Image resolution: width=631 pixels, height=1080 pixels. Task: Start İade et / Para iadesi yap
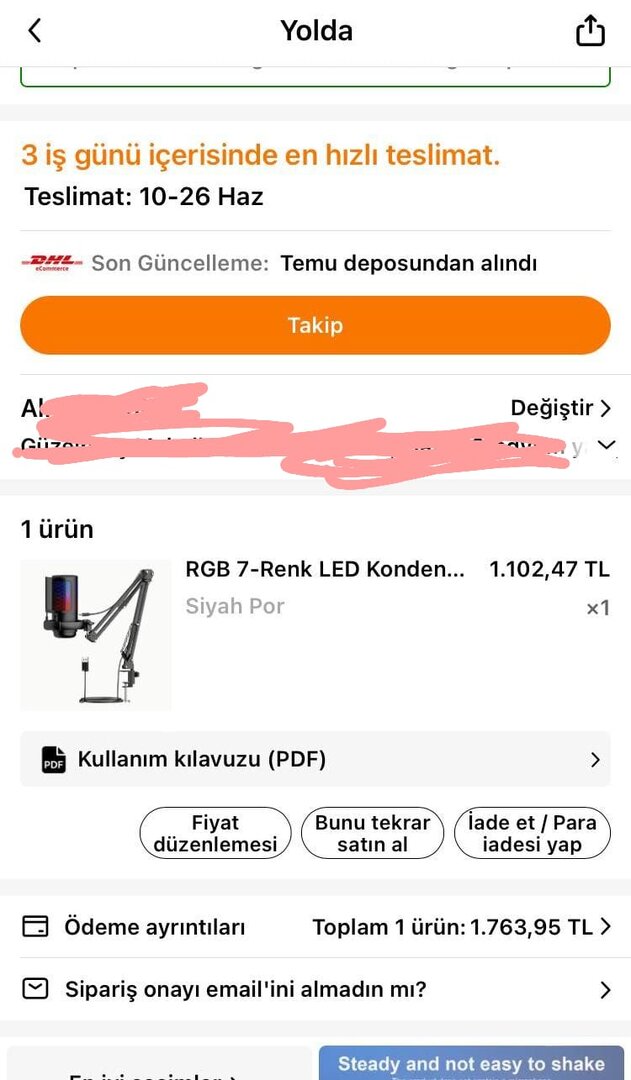click(532, 834)
